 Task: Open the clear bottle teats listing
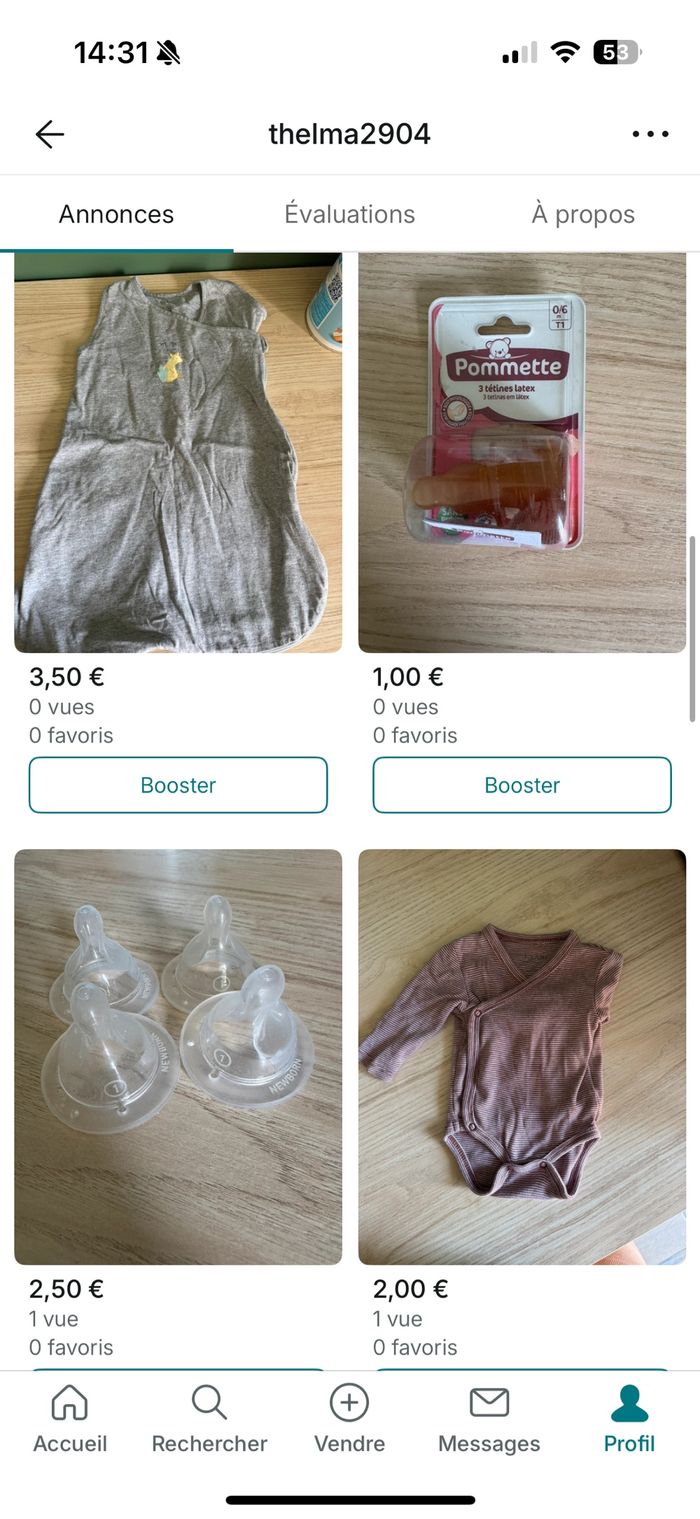178,1056
